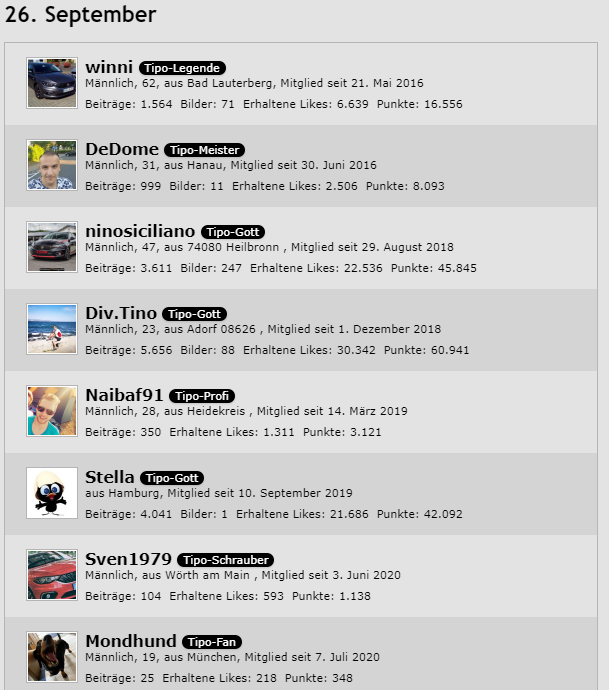
Task: Tap ninosiciliano's avatar picture
Action: (x=51, y=247)
